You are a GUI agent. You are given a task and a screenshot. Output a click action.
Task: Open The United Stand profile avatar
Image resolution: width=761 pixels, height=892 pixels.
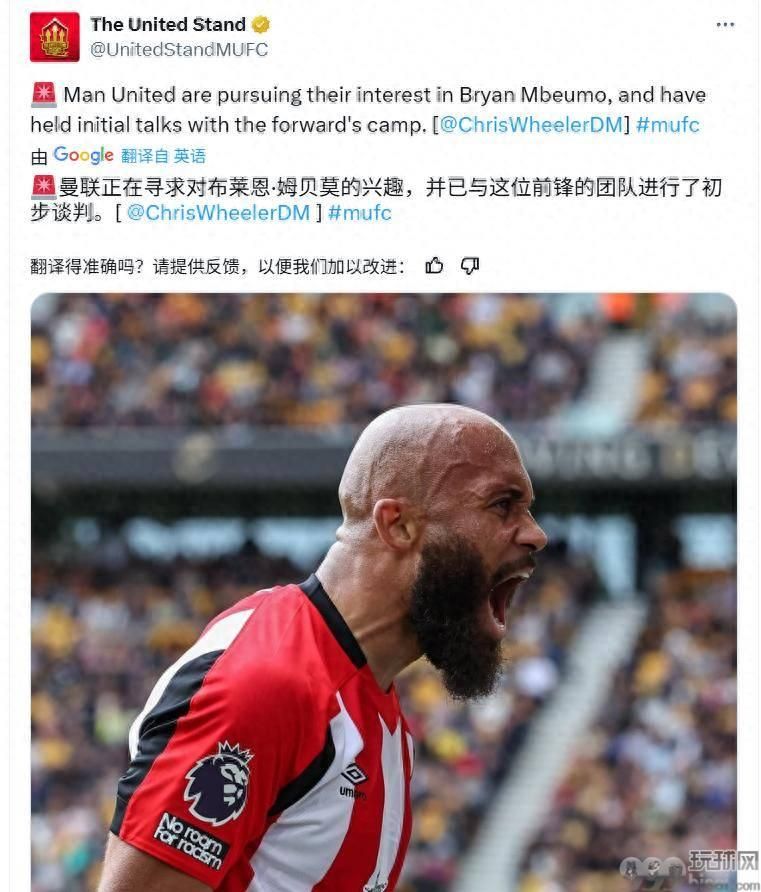click(x=54, y=37)
